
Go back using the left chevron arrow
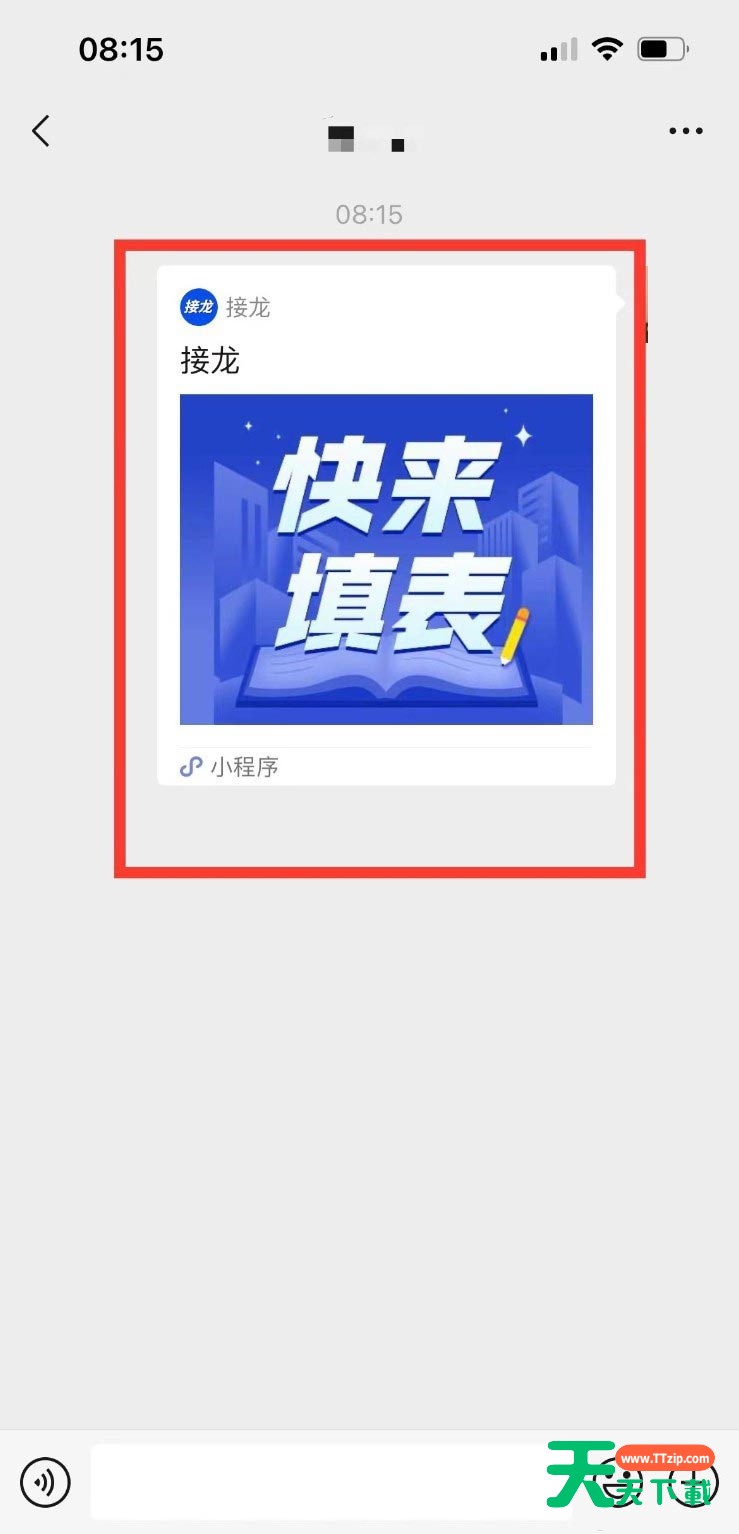tap(40, 130)
